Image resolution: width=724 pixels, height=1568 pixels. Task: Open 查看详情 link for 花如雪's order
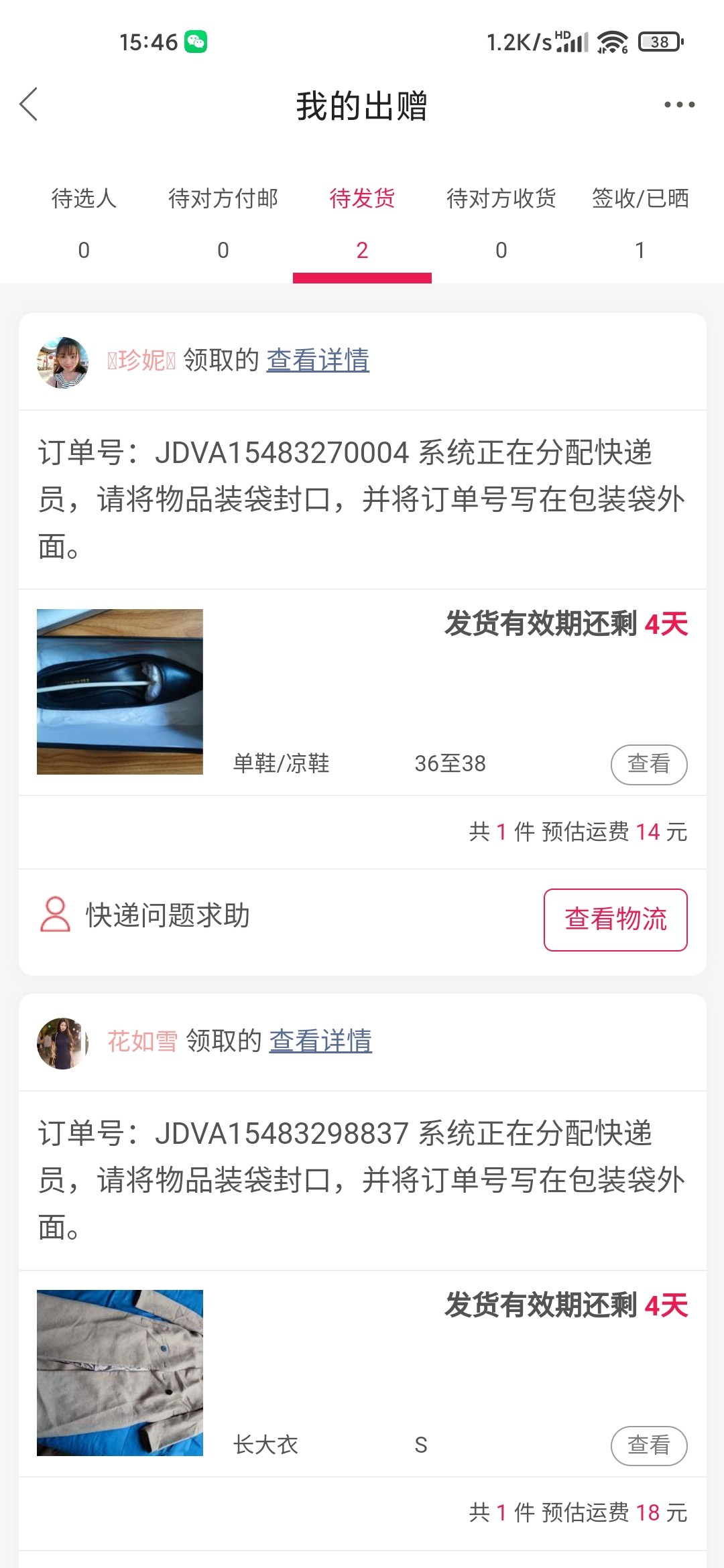pos(320,1041)
